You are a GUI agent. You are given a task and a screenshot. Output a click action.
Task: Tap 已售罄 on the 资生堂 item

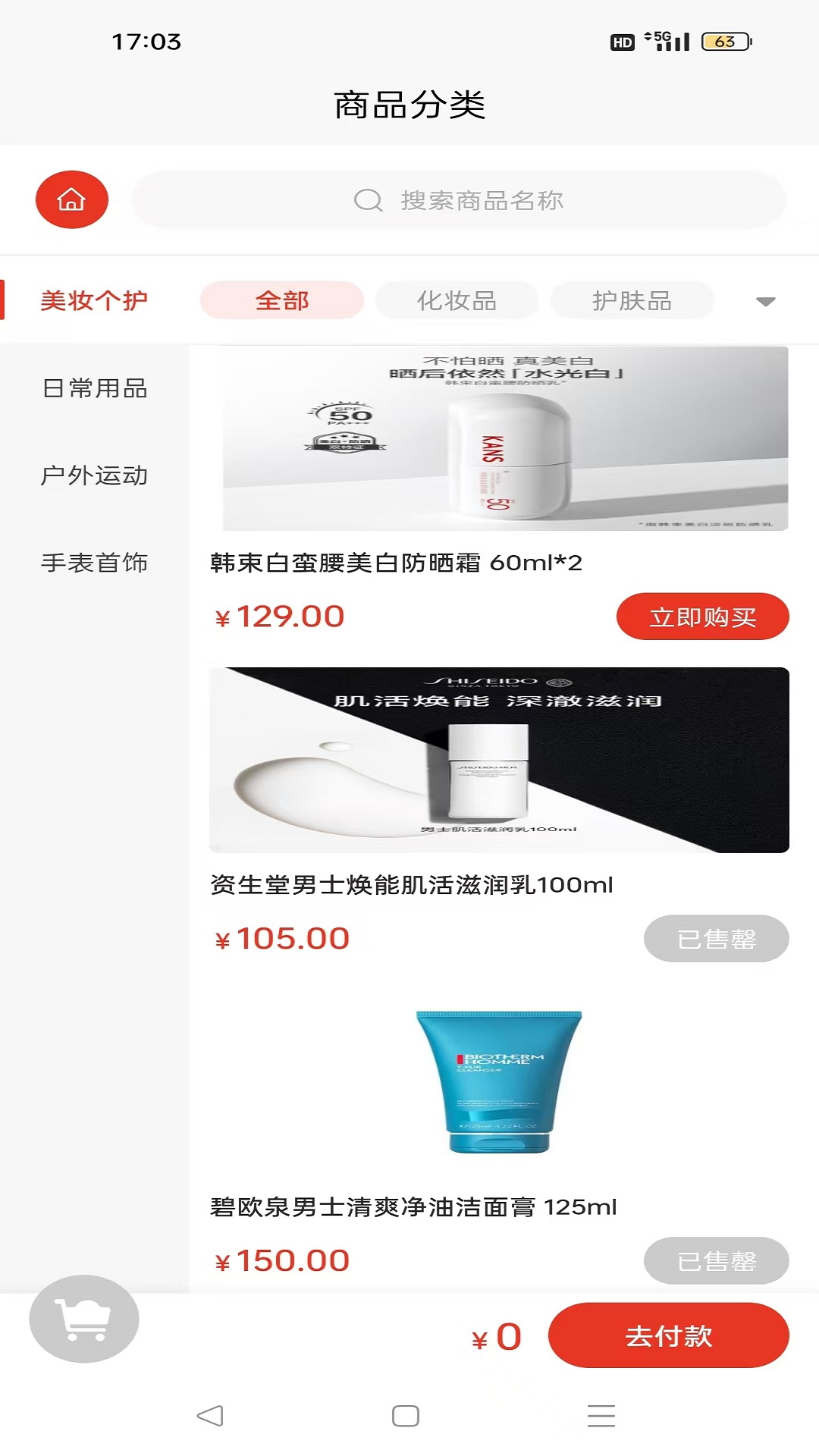pos(716,939)
